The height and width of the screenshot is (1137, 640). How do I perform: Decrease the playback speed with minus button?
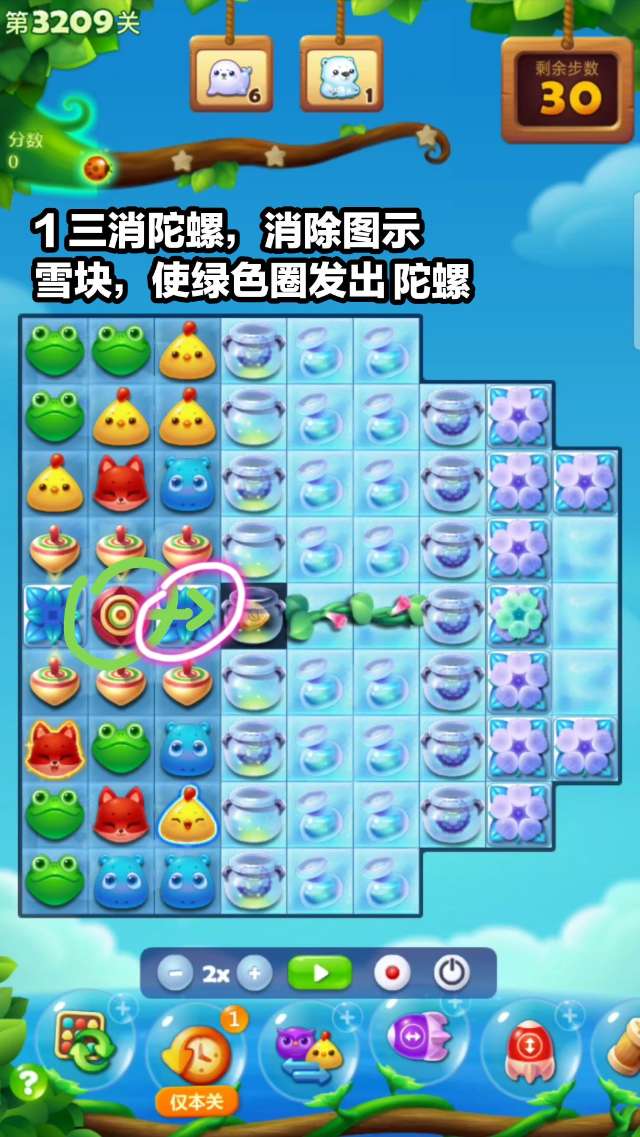[174, 974]
